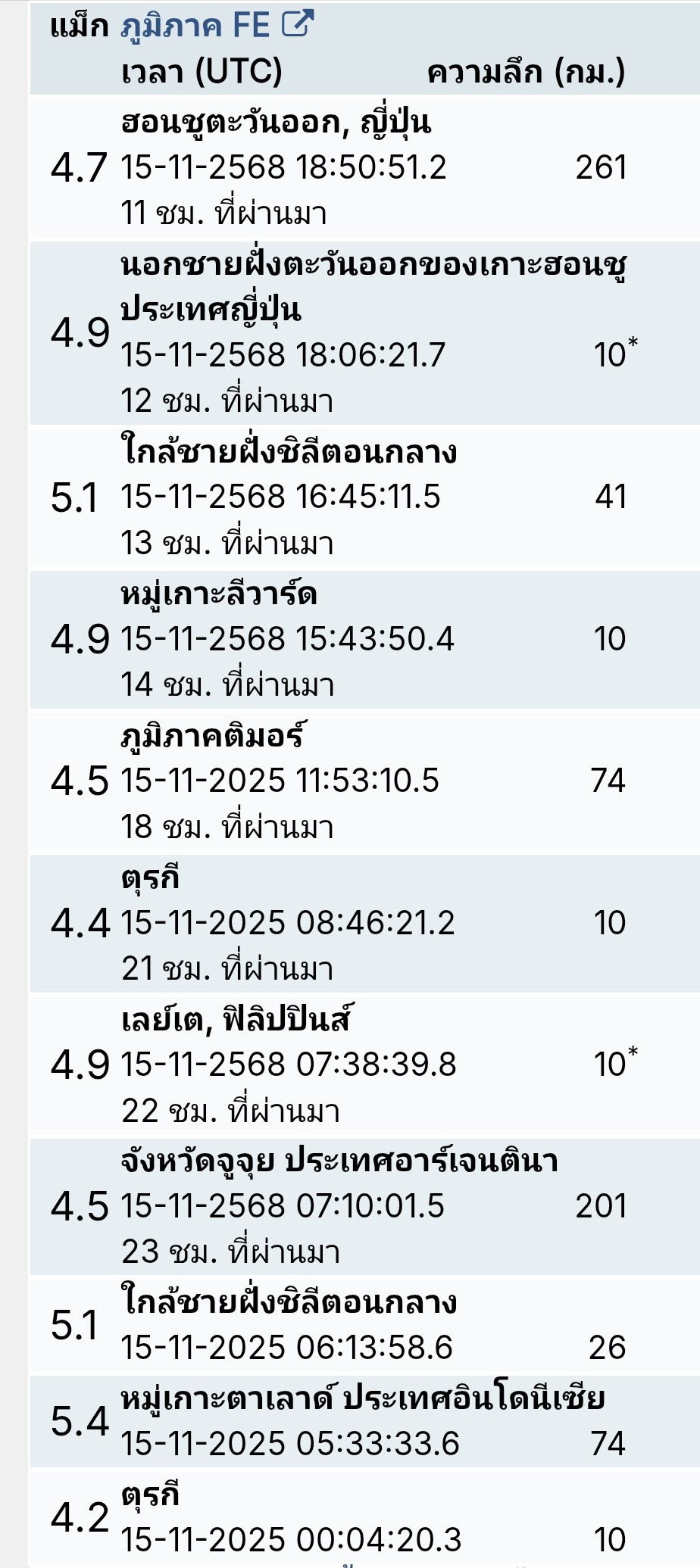Open the ภูมิภาค FE external link
The width and height of the screenshot is (700, 1568).
[x=216, y=26]
